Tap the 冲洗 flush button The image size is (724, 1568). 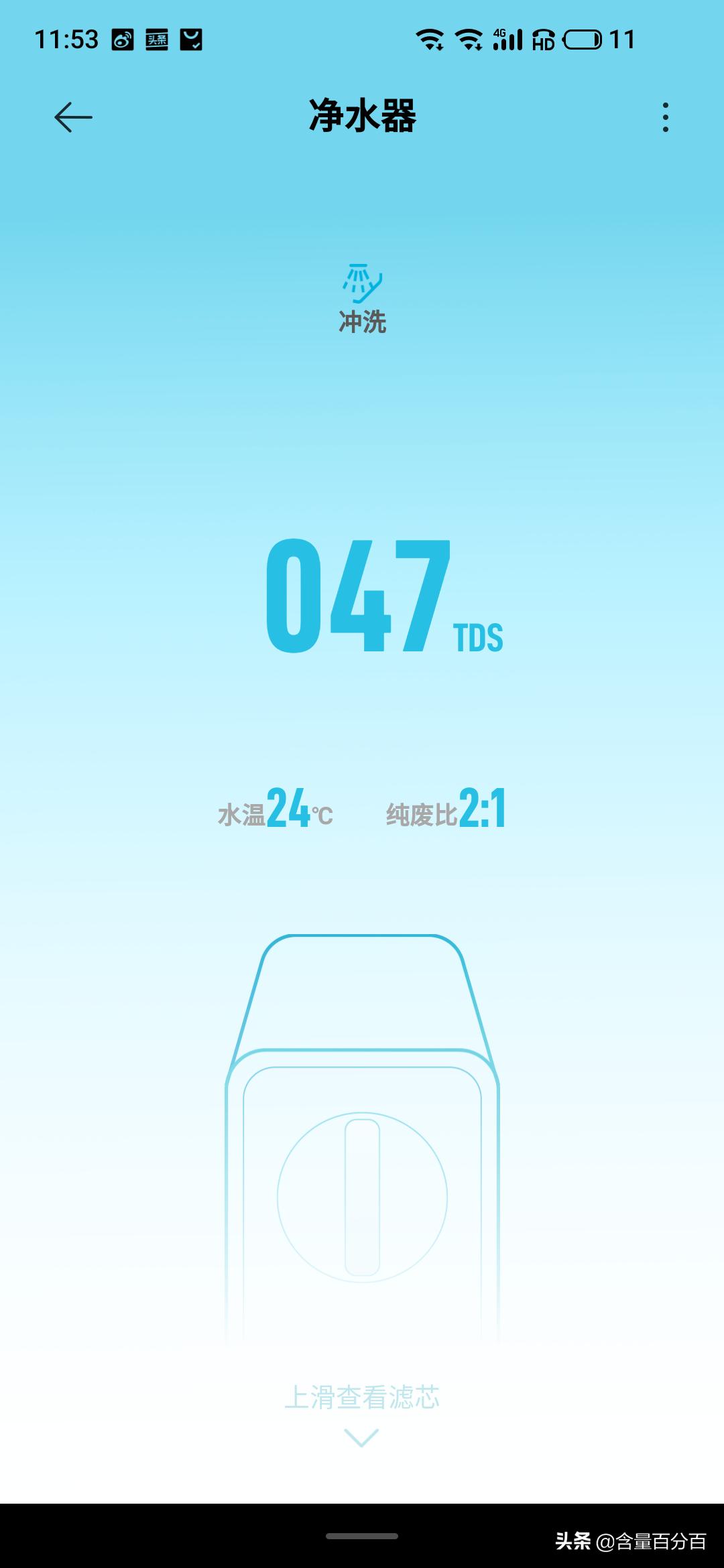(362, 299)
